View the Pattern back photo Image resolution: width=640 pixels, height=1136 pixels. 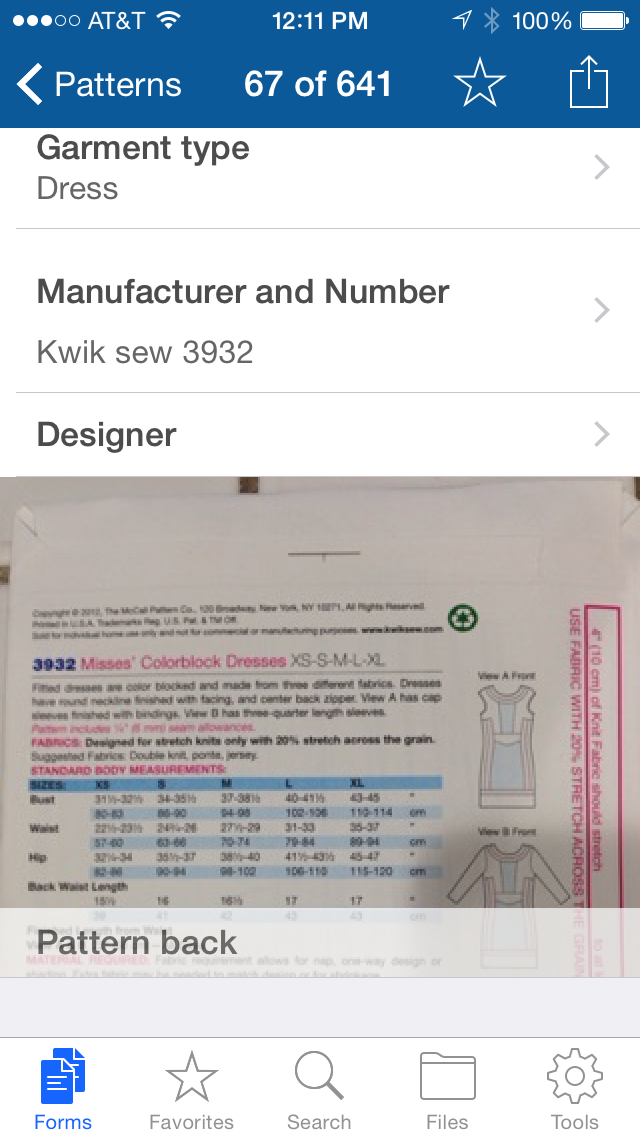pos(320,720)
